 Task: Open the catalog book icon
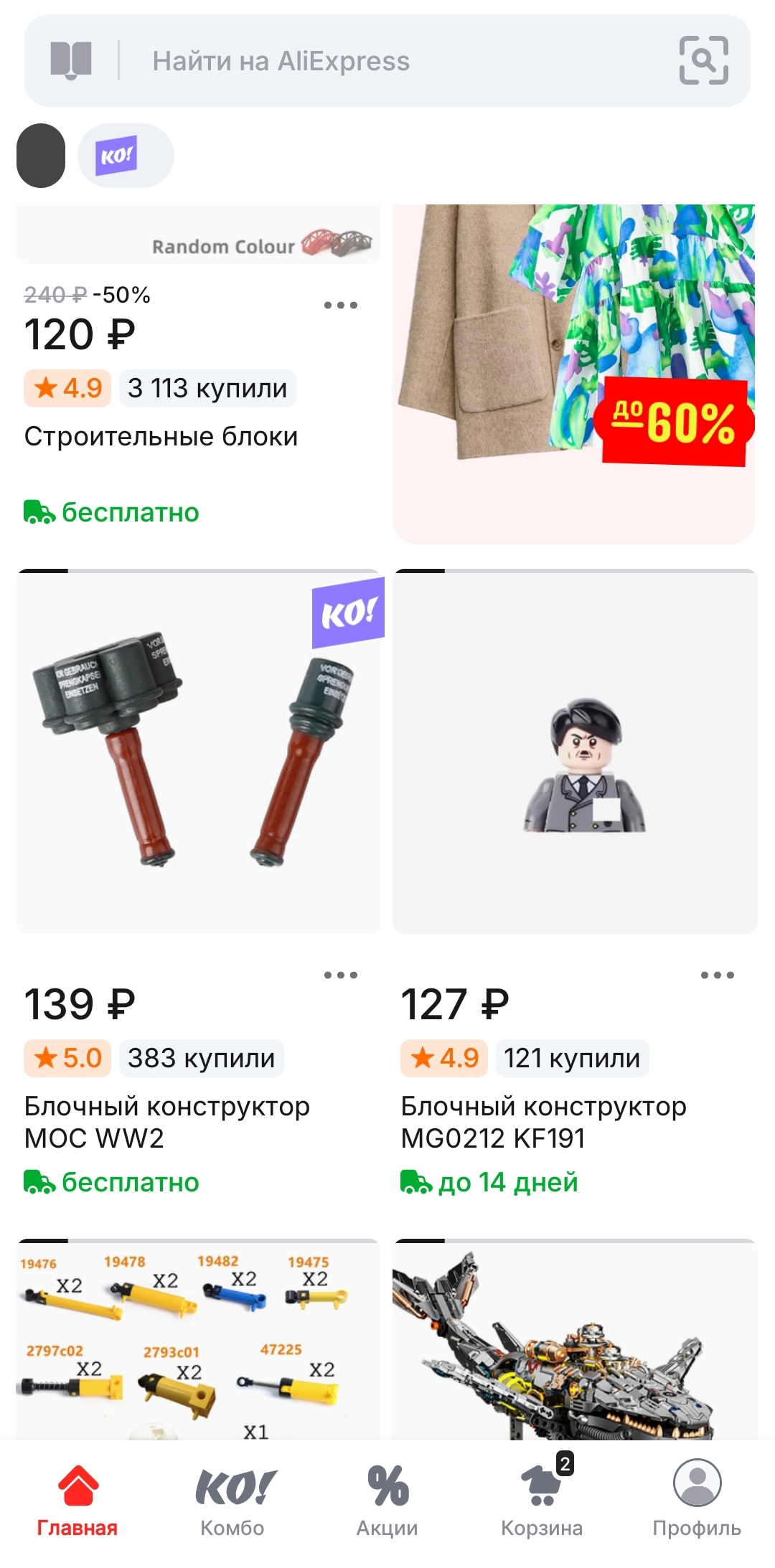(71, 60)
